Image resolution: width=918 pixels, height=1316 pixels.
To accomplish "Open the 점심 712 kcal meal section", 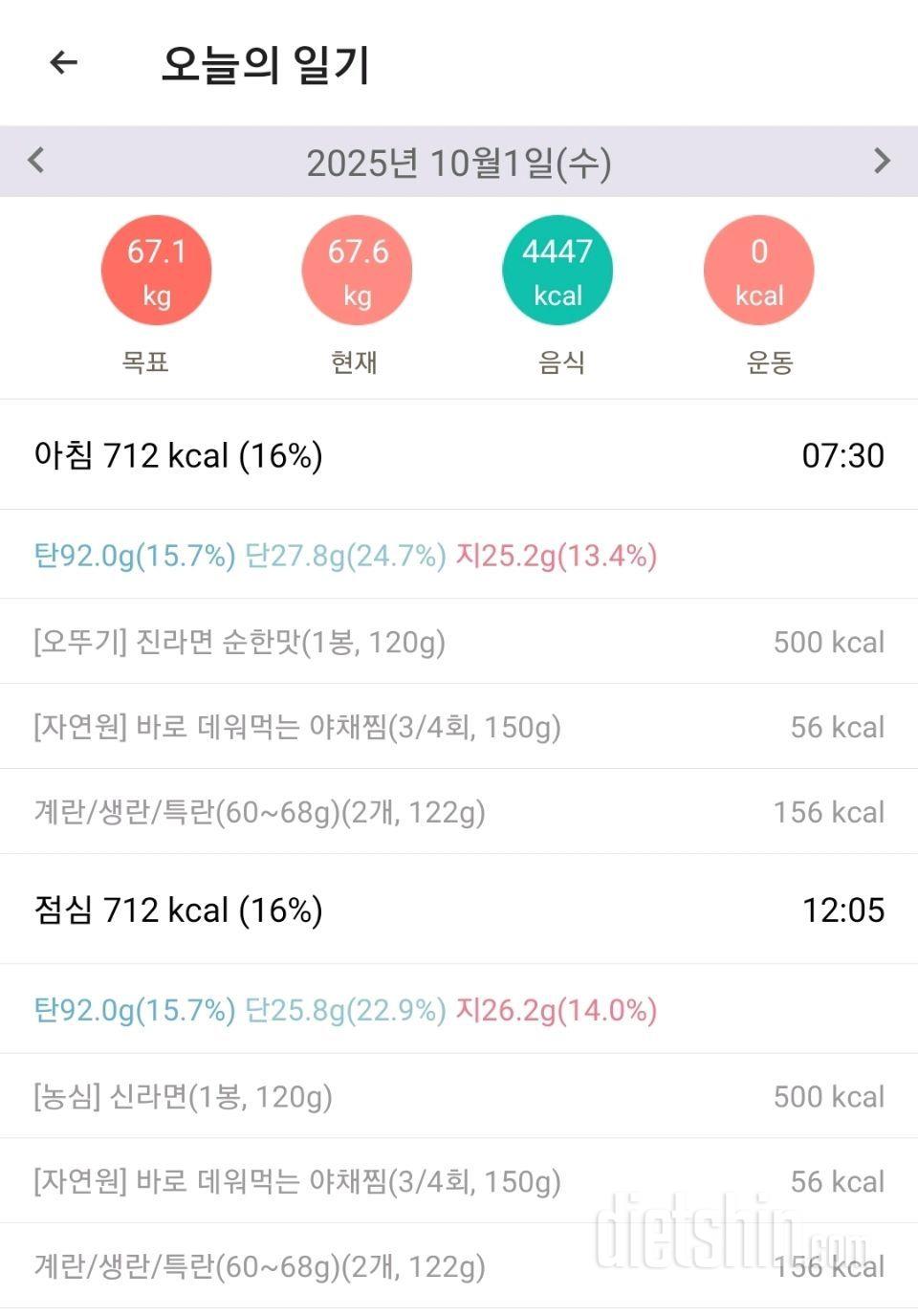I will point(459,910).
